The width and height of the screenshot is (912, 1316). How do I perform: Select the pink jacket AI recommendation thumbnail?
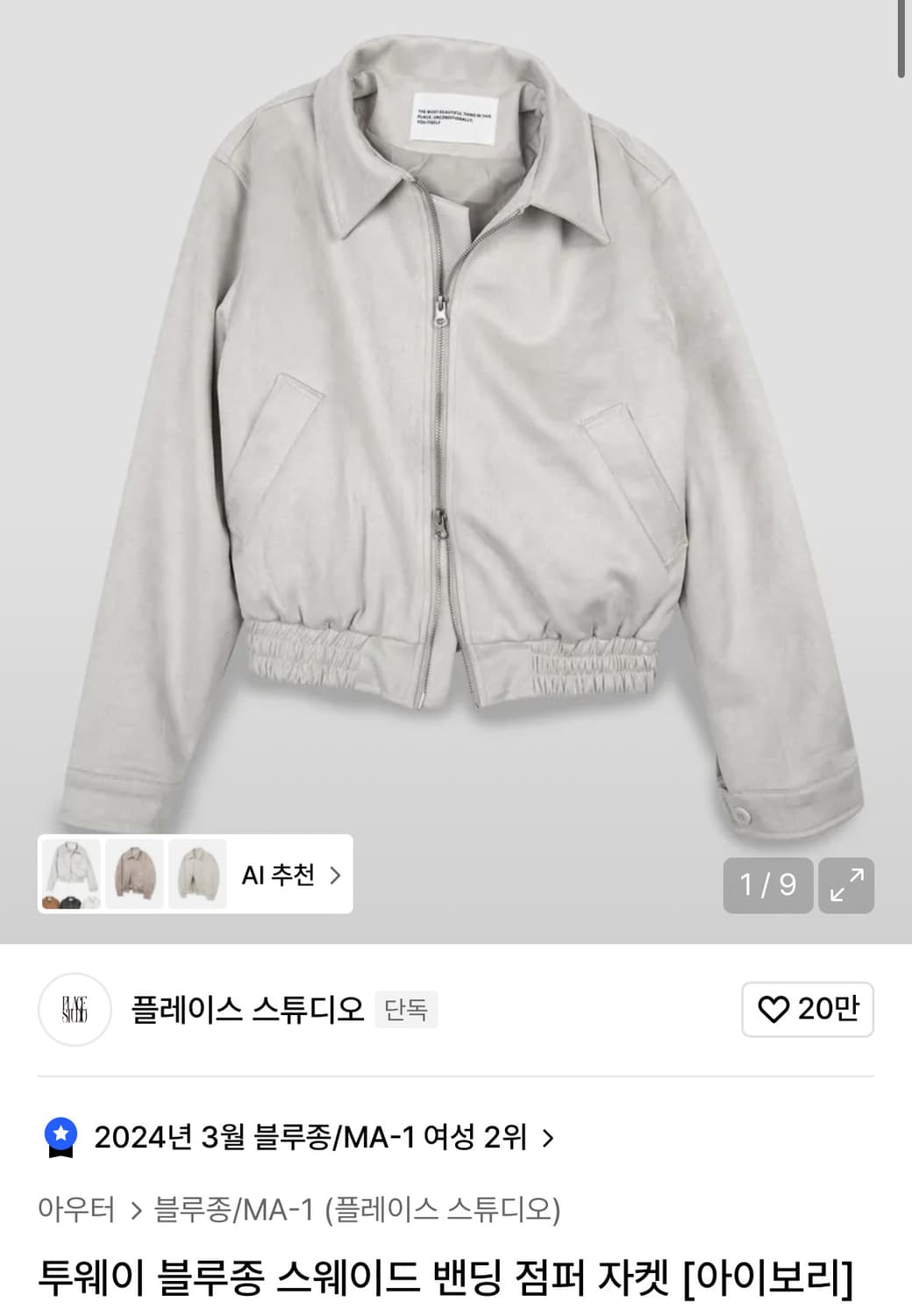(133, 875)
